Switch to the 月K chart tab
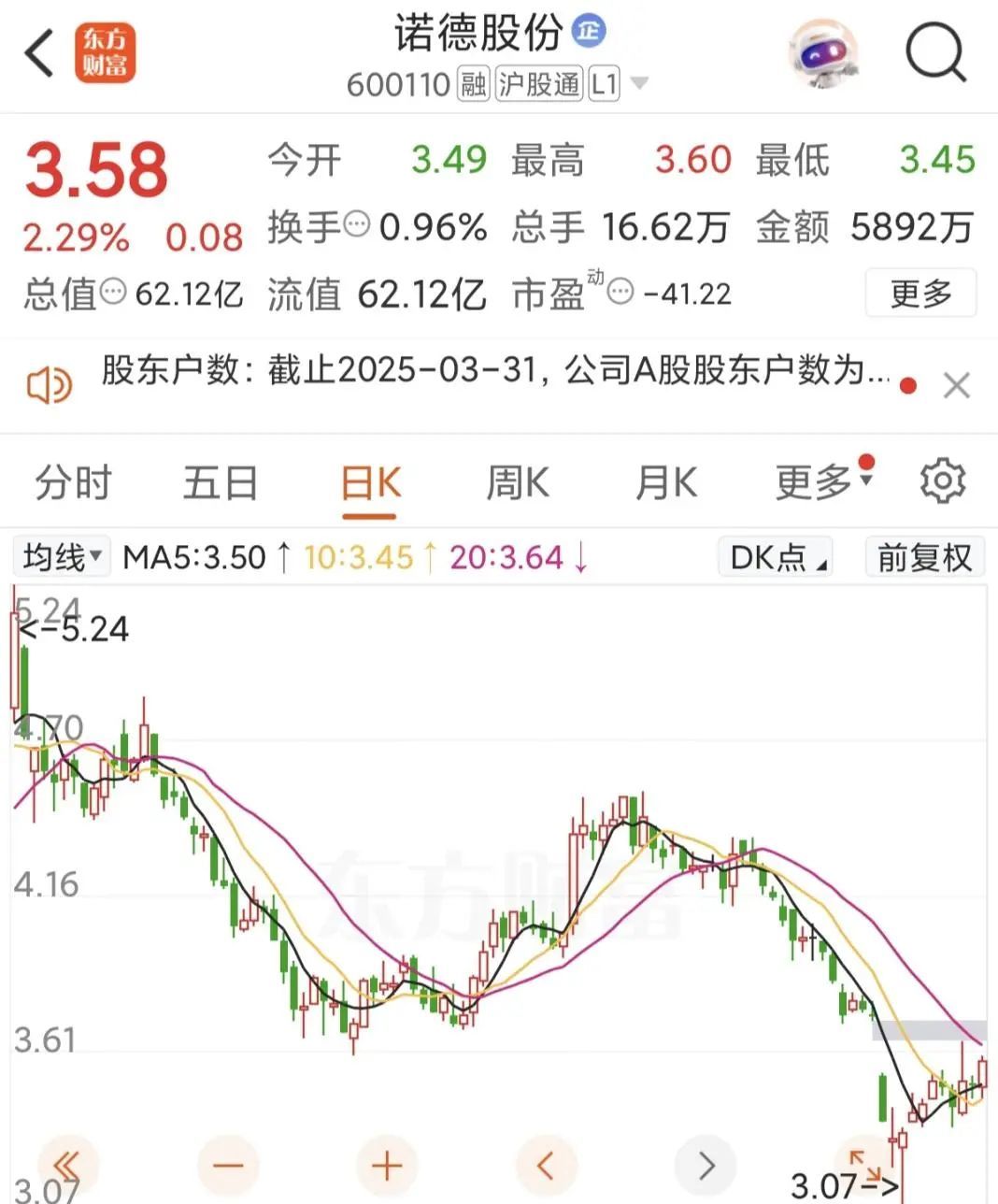This screenshot has width=998, height=1204. [666, 483]
